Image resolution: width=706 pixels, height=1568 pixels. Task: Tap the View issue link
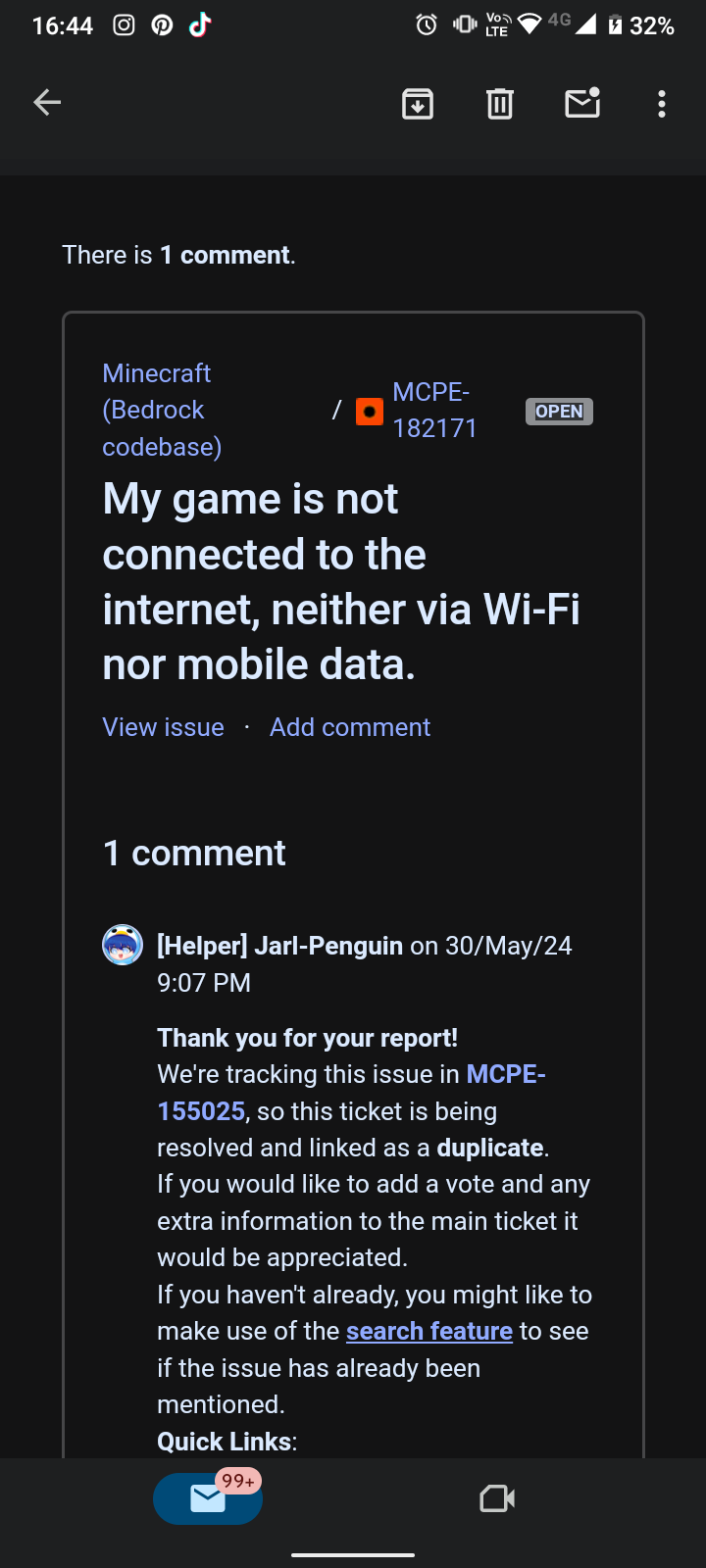(163, 727)
